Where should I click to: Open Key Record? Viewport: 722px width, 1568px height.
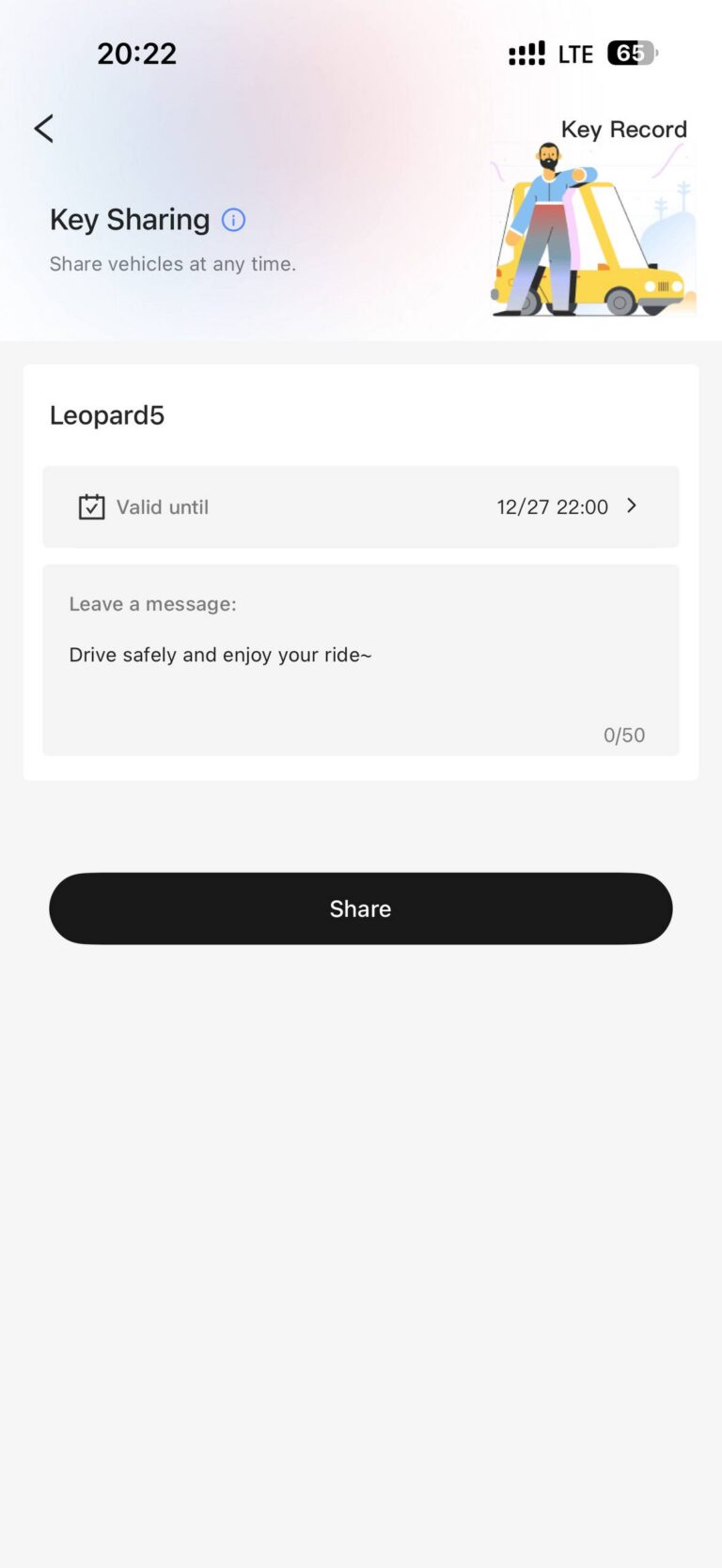click(x=623, y=130)
